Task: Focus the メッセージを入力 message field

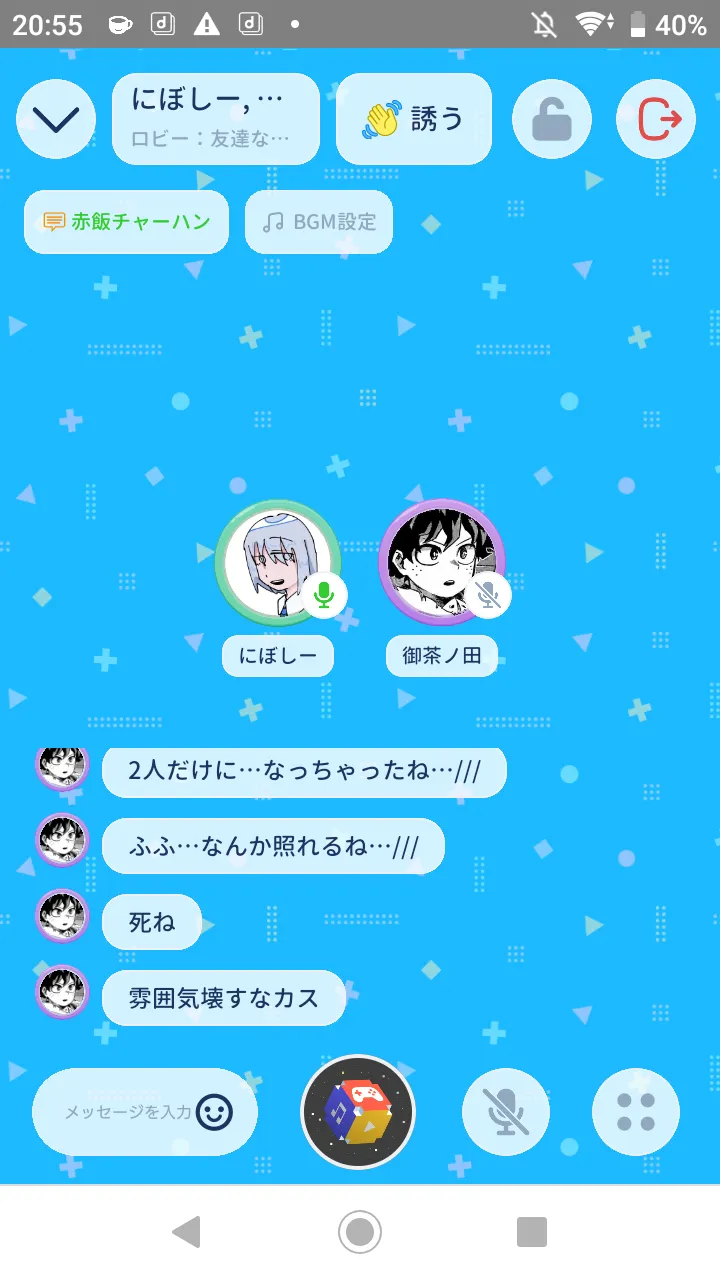Action: click(128, 1111)
